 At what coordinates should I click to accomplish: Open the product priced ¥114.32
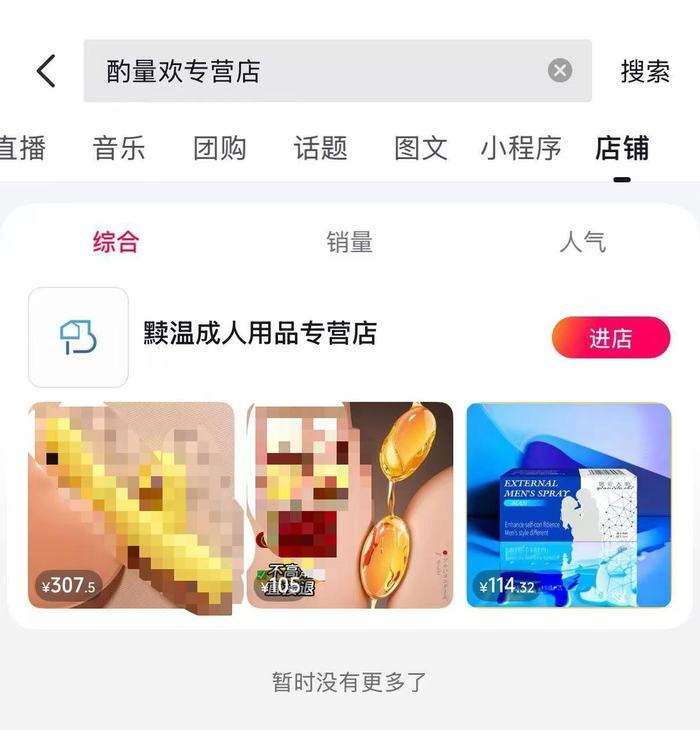coord(569,505)
